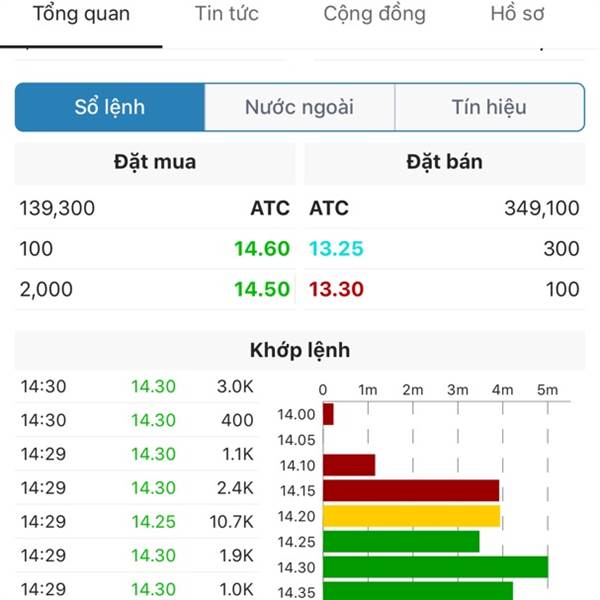Show the Tín hiệu segment
Screen dimensions: 600x600
(x=489, y=107)
